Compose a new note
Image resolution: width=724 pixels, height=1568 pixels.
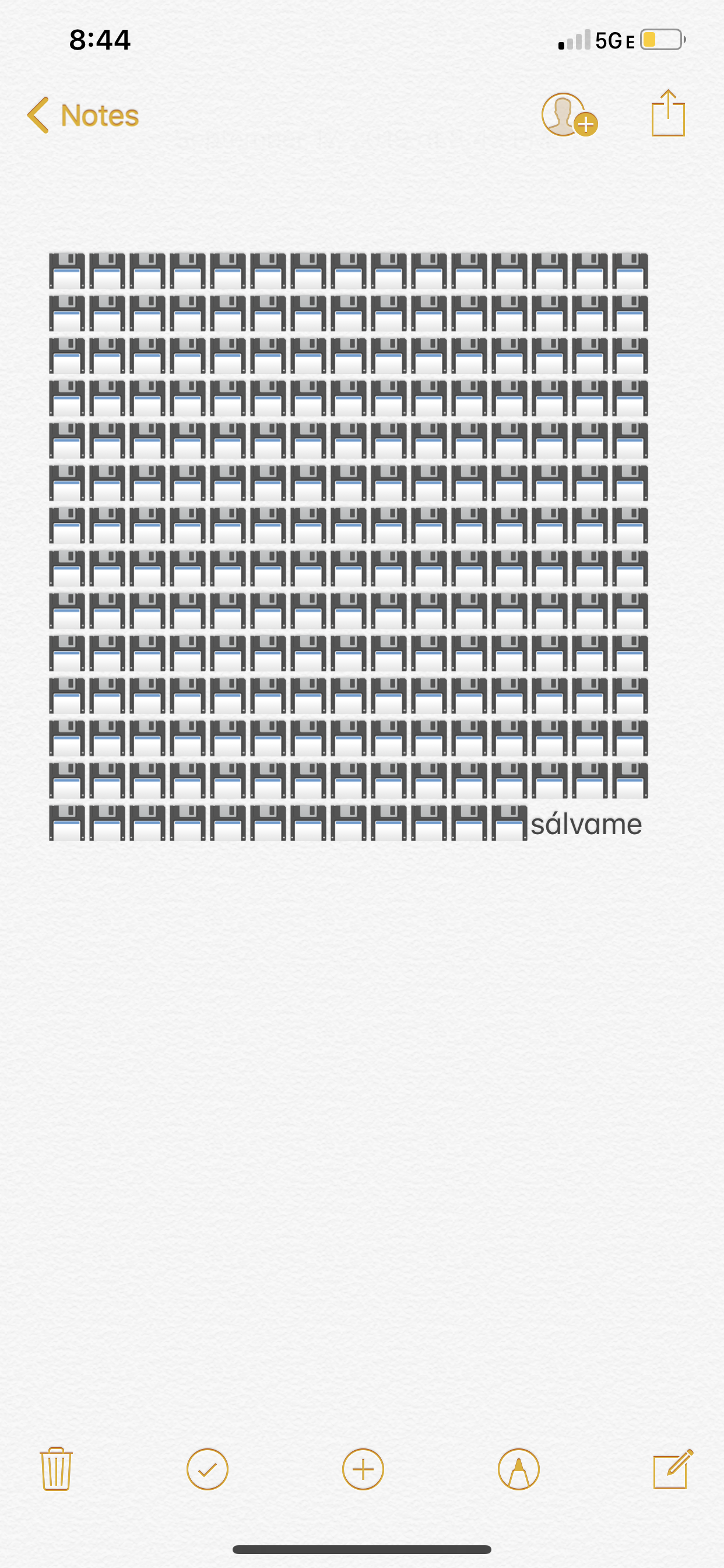[x=672, y=1469]
